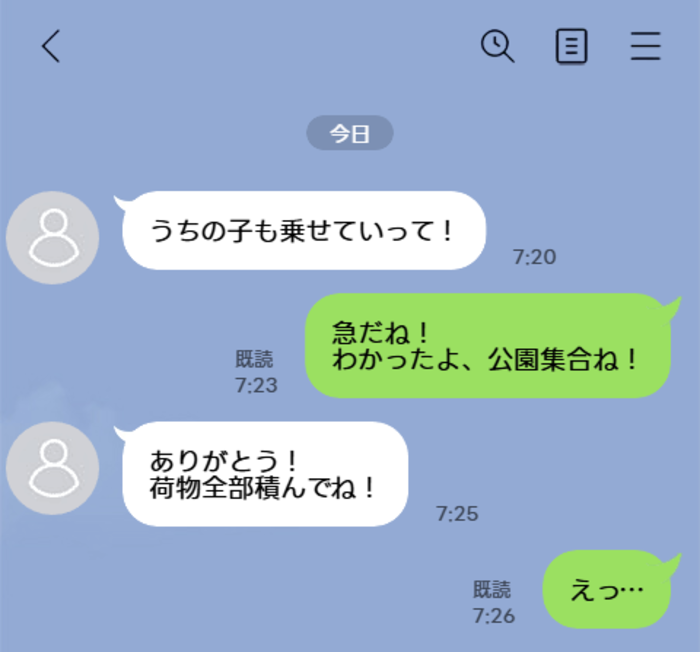Open the hamburger chat menu
The image size is (700, 652).
(646, 46)
